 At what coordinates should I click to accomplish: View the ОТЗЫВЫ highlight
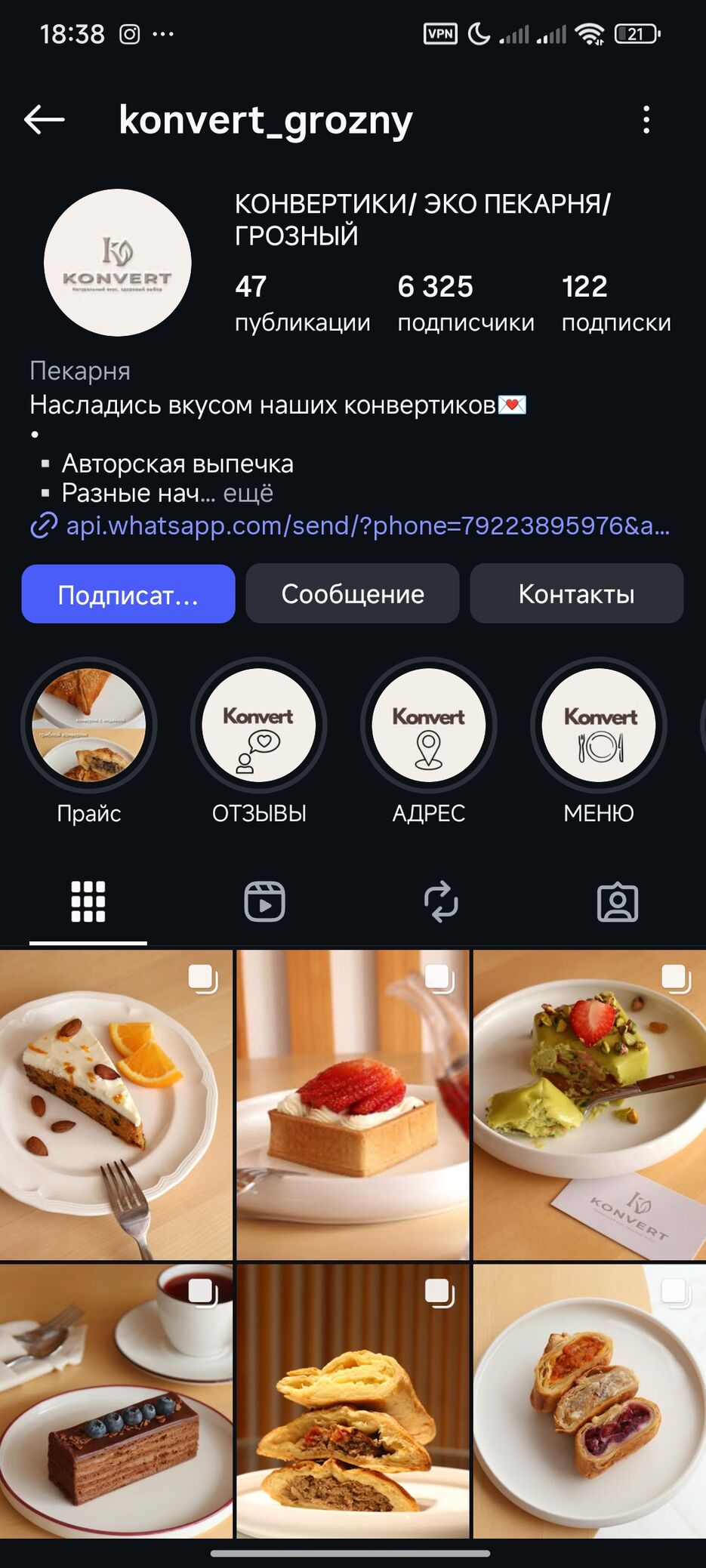(x=259, y=725)
